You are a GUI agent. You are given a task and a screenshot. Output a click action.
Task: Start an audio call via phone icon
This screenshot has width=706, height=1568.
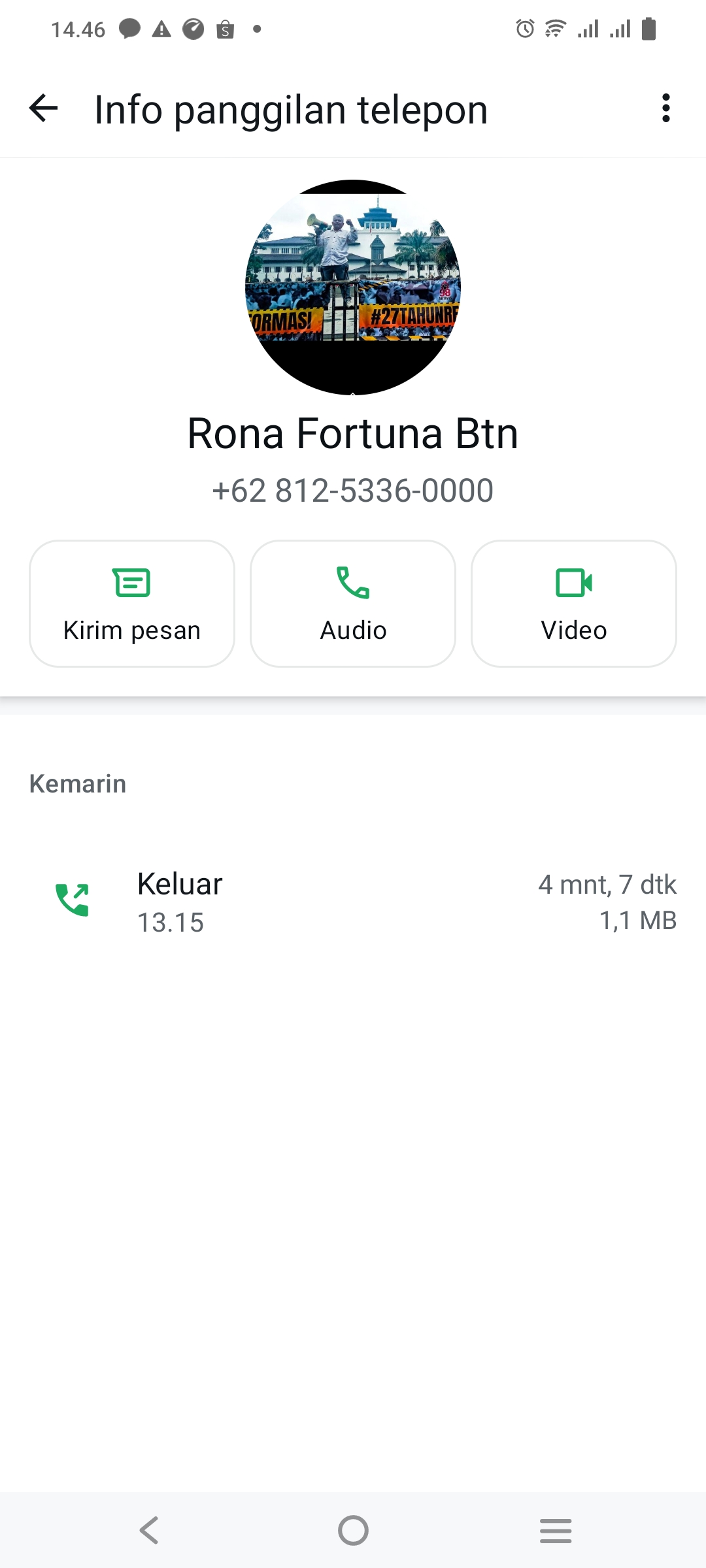(x=352, y=583)
